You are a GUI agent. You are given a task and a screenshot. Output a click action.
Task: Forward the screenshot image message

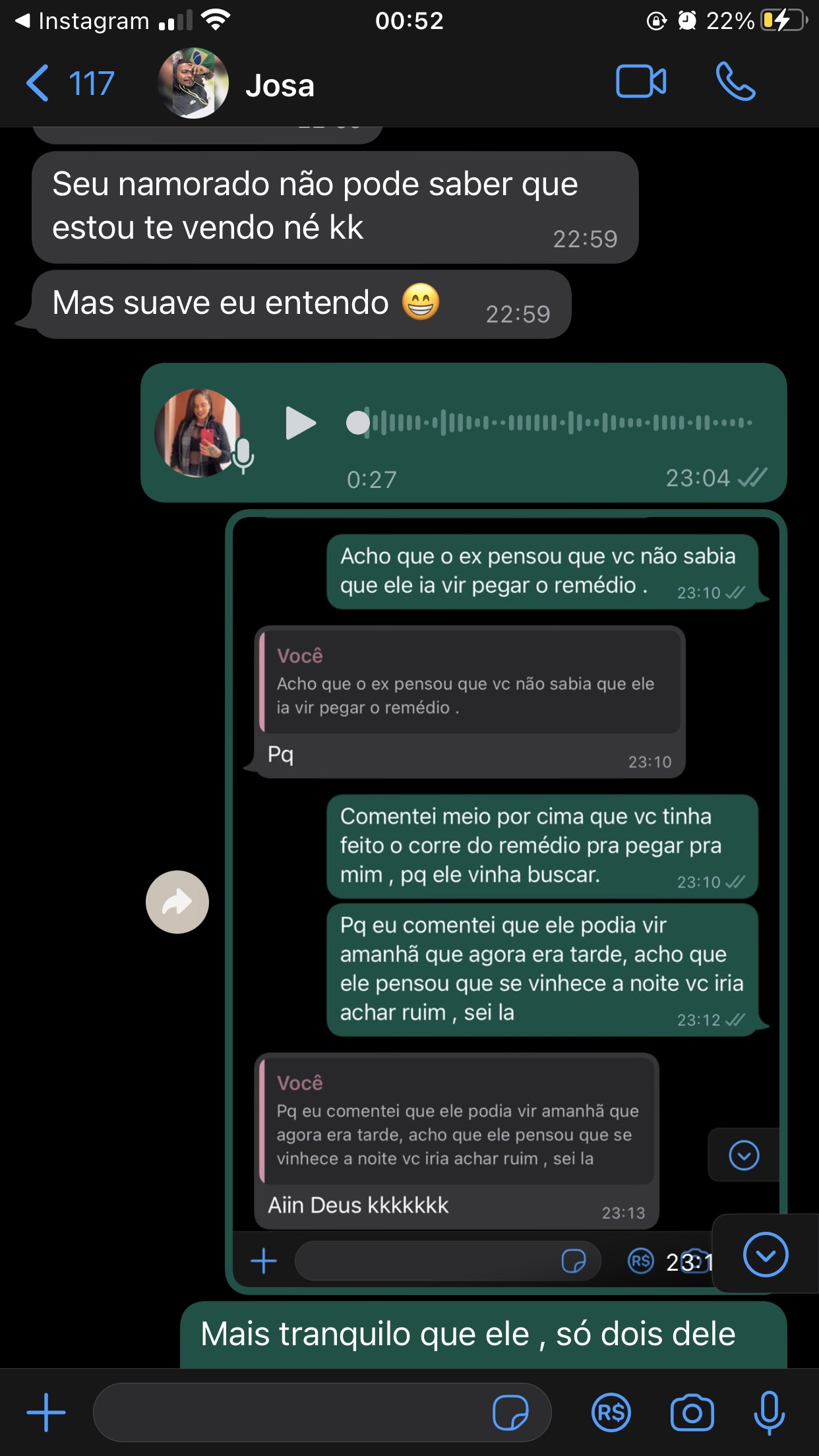(177, 901)
